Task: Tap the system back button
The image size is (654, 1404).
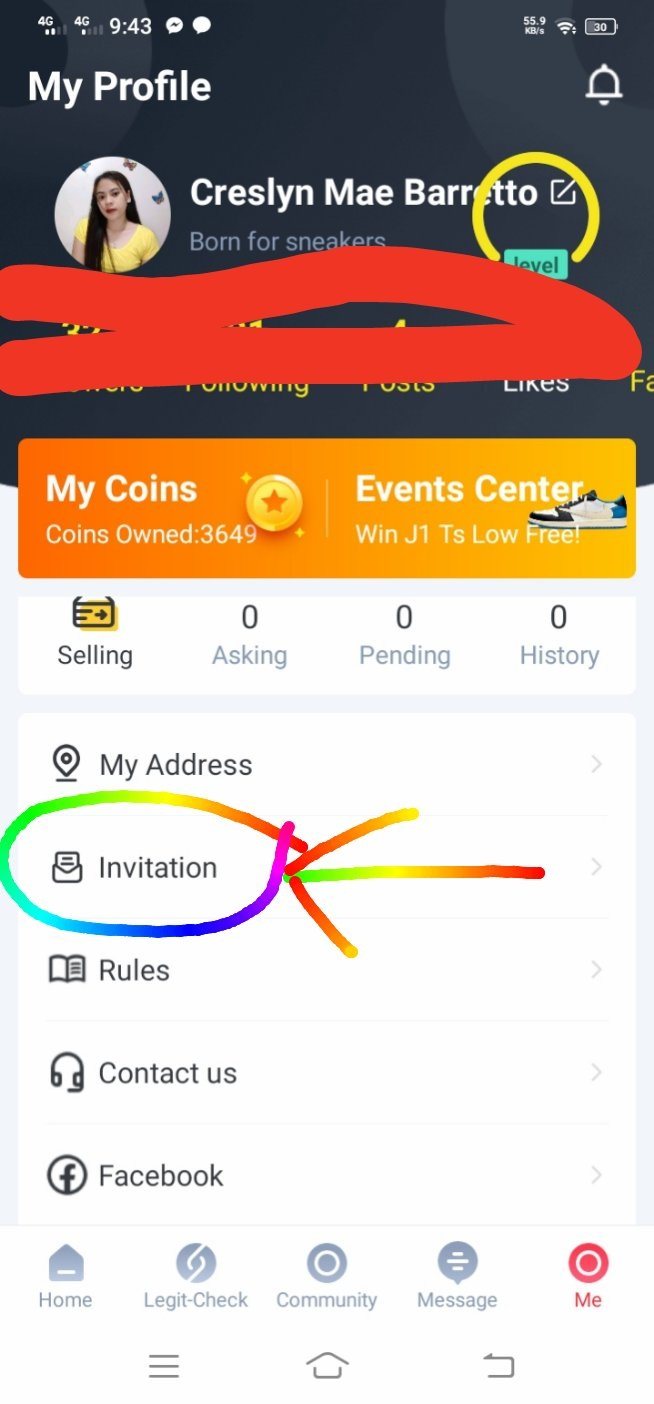Action: (x=498, y=1365)
